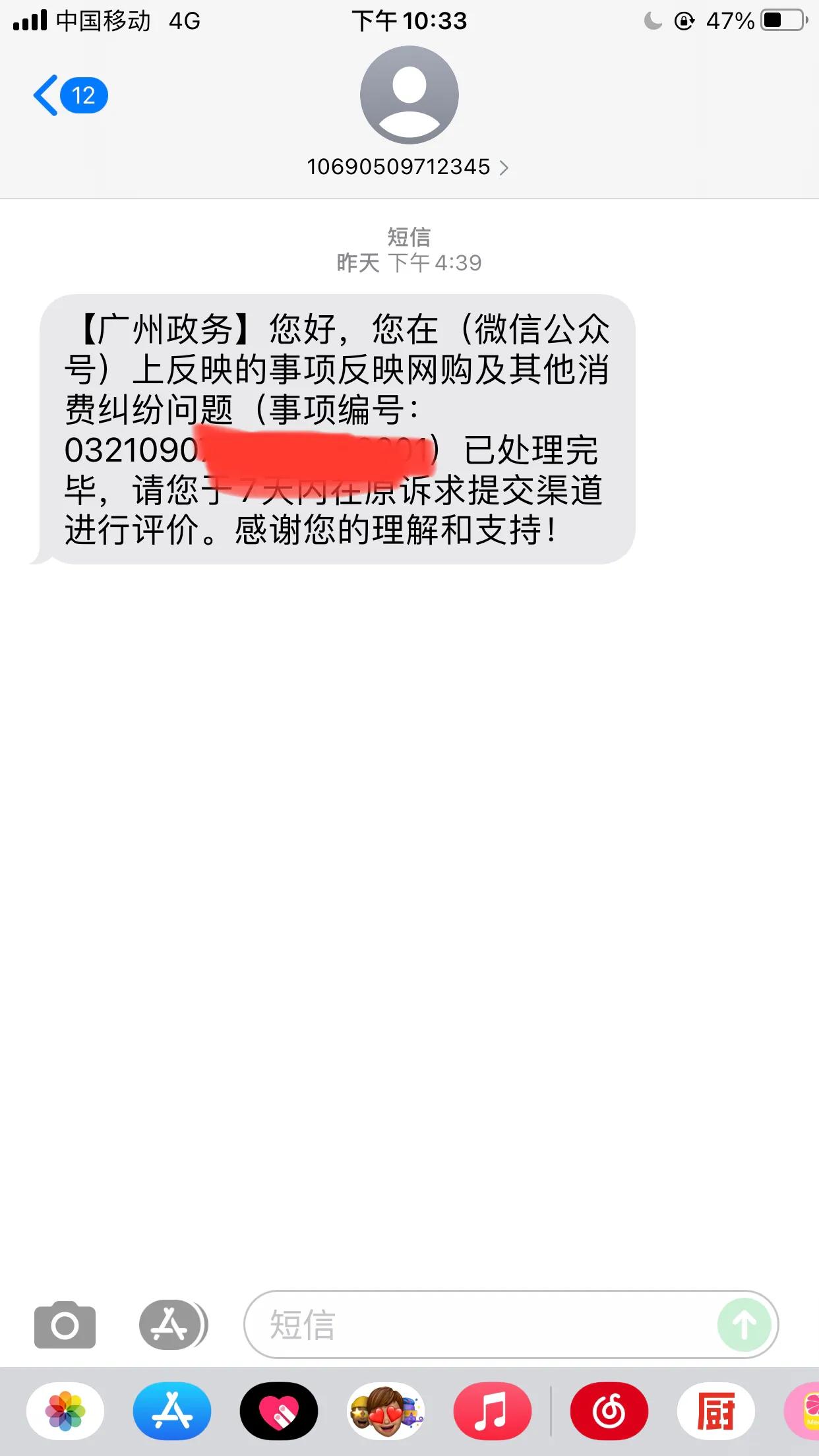Expand contact details via the chevron
The height and width of the screenshot is (1456, 819).
coord(505,167)
